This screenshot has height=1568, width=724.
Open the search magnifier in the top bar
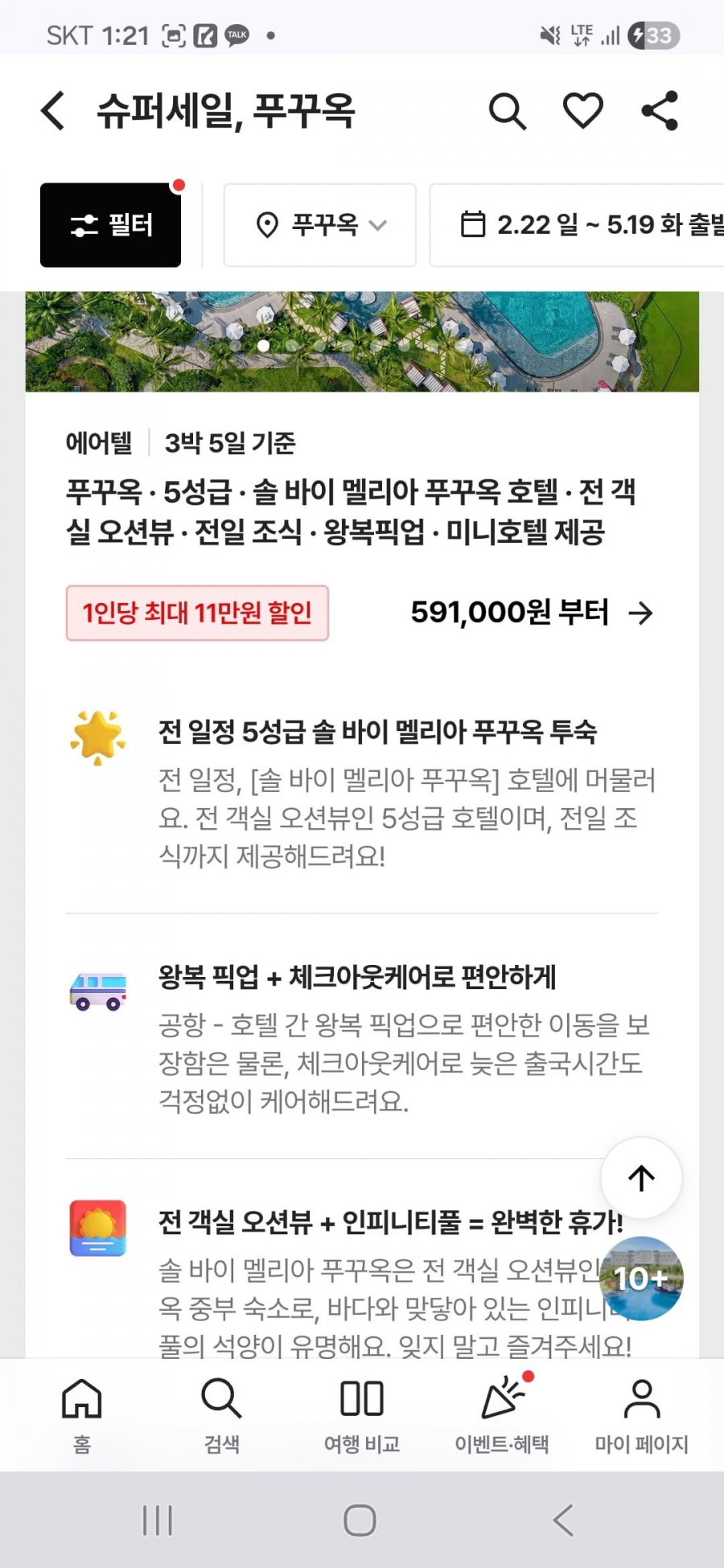click(507, 111)
